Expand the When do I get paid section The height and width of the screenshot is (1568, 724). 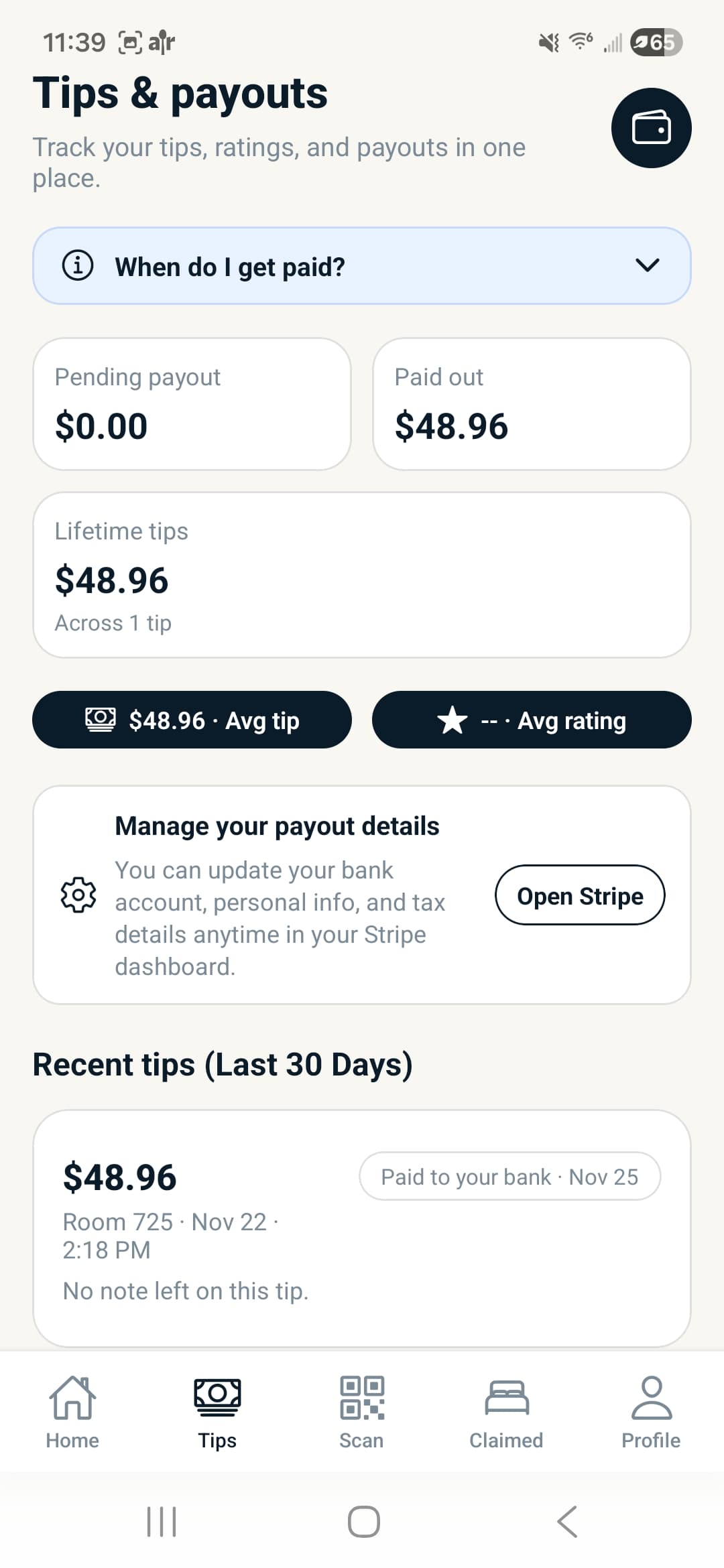pyautogui.click(x=362, y=266)
